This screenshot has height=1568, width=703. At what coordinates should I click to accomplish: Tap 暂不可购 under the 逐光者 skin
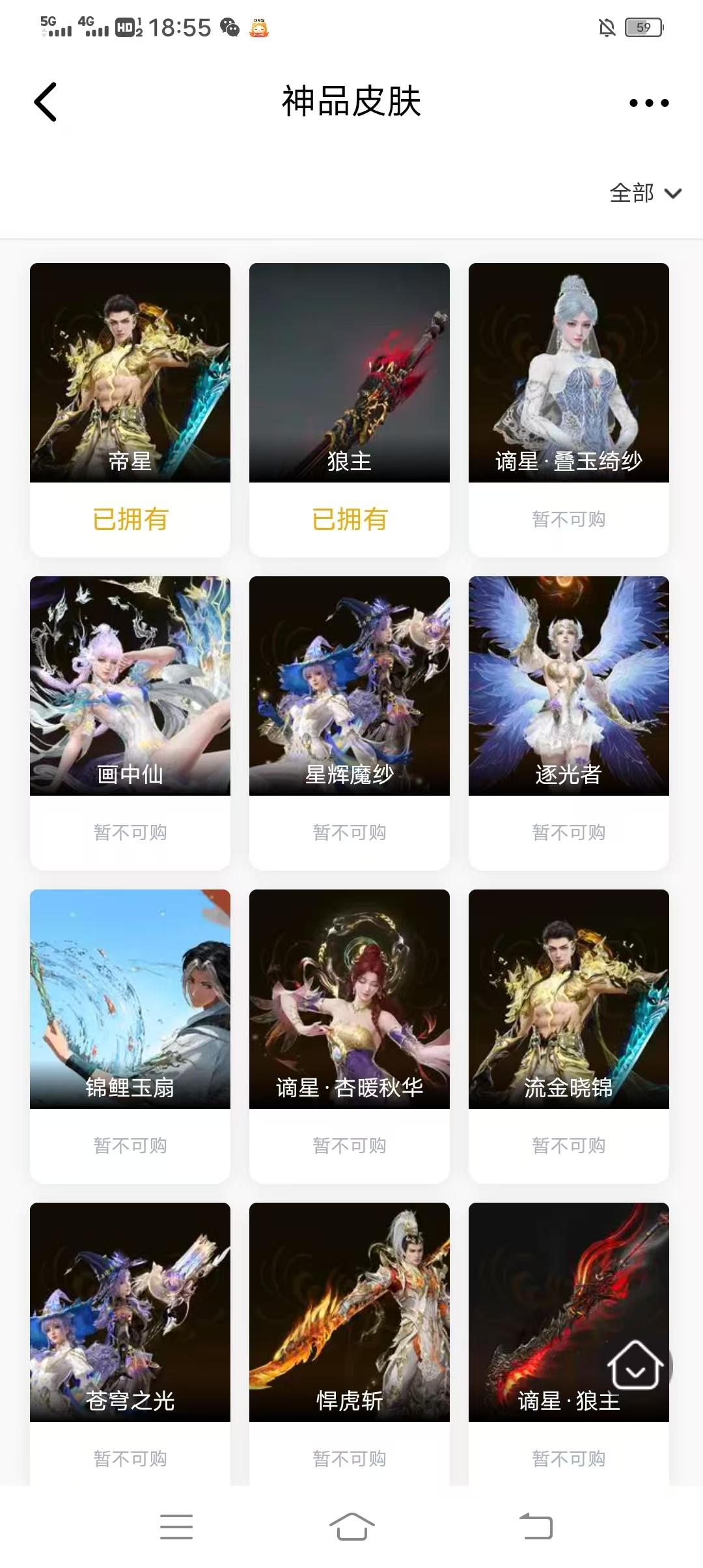pos(568,832)
